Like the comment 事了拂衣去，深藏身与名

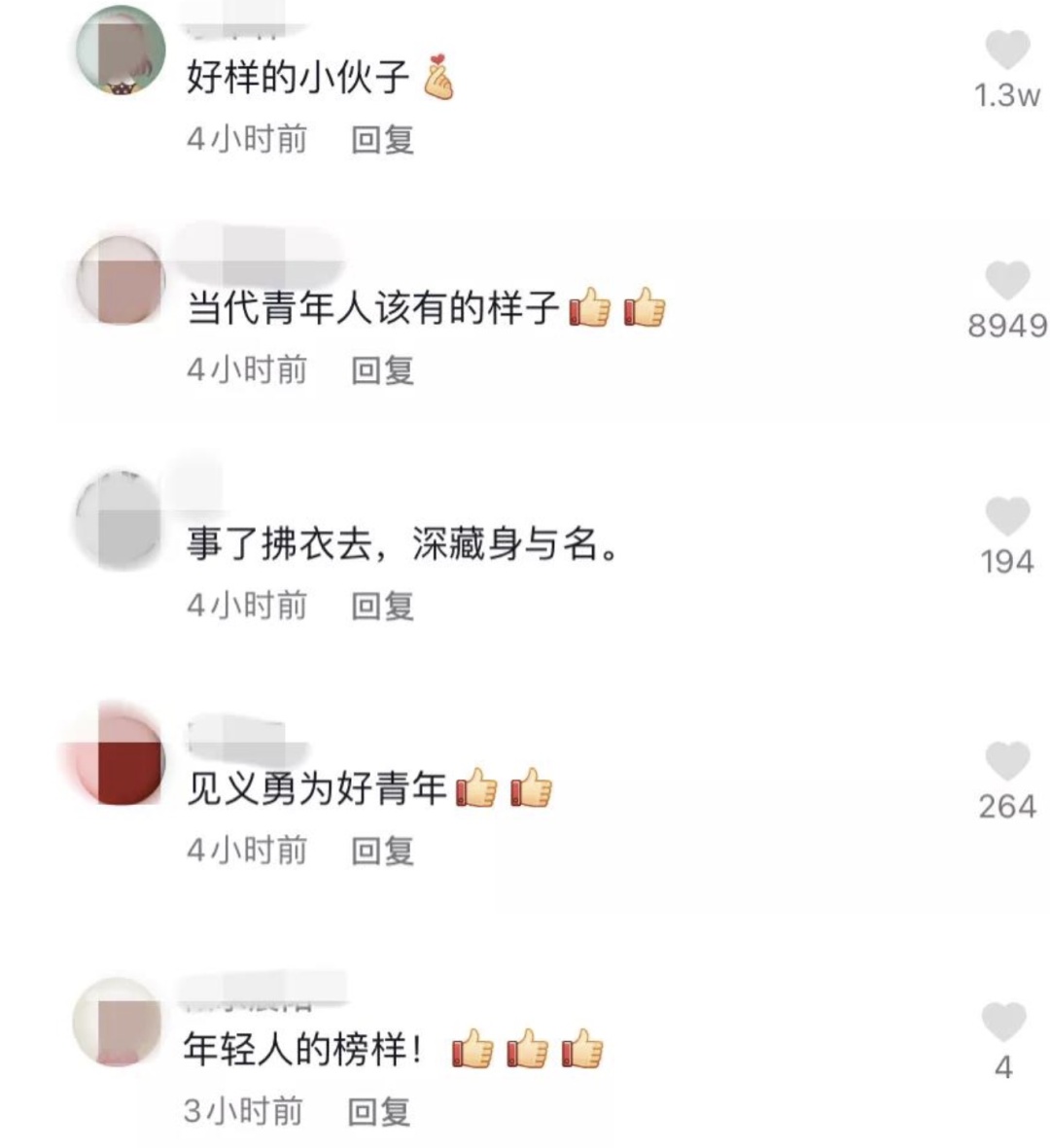click(1007, 516)
